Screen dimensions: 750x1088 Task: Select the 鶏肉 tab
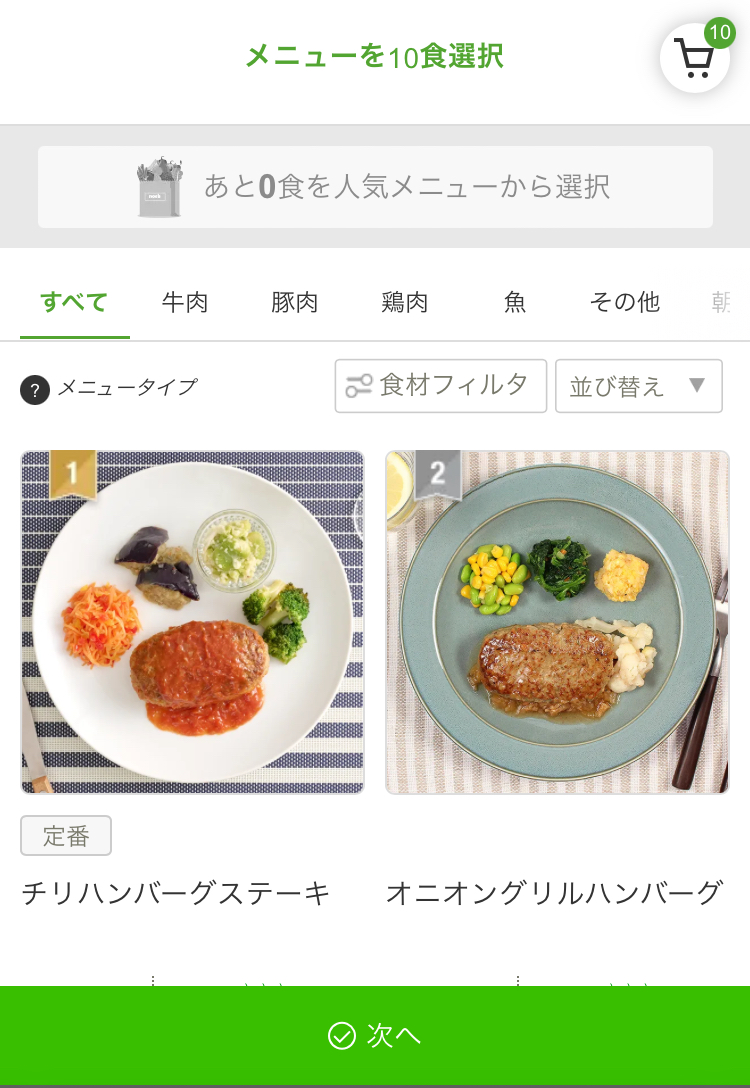tap(405, 302)
